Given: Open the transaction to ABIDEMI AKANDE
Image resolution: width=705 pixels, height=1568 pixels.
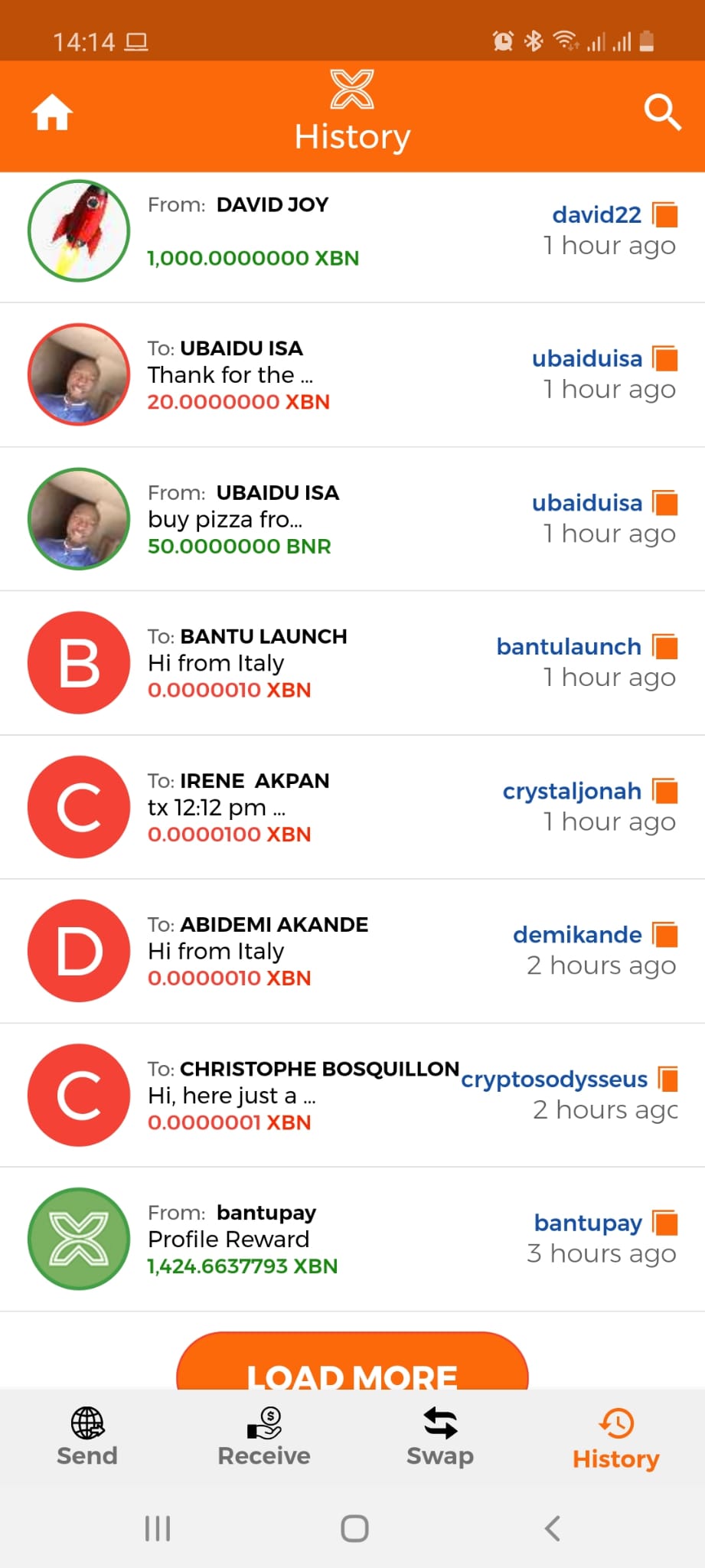Looking at the screenshot, I should [352, 950].
